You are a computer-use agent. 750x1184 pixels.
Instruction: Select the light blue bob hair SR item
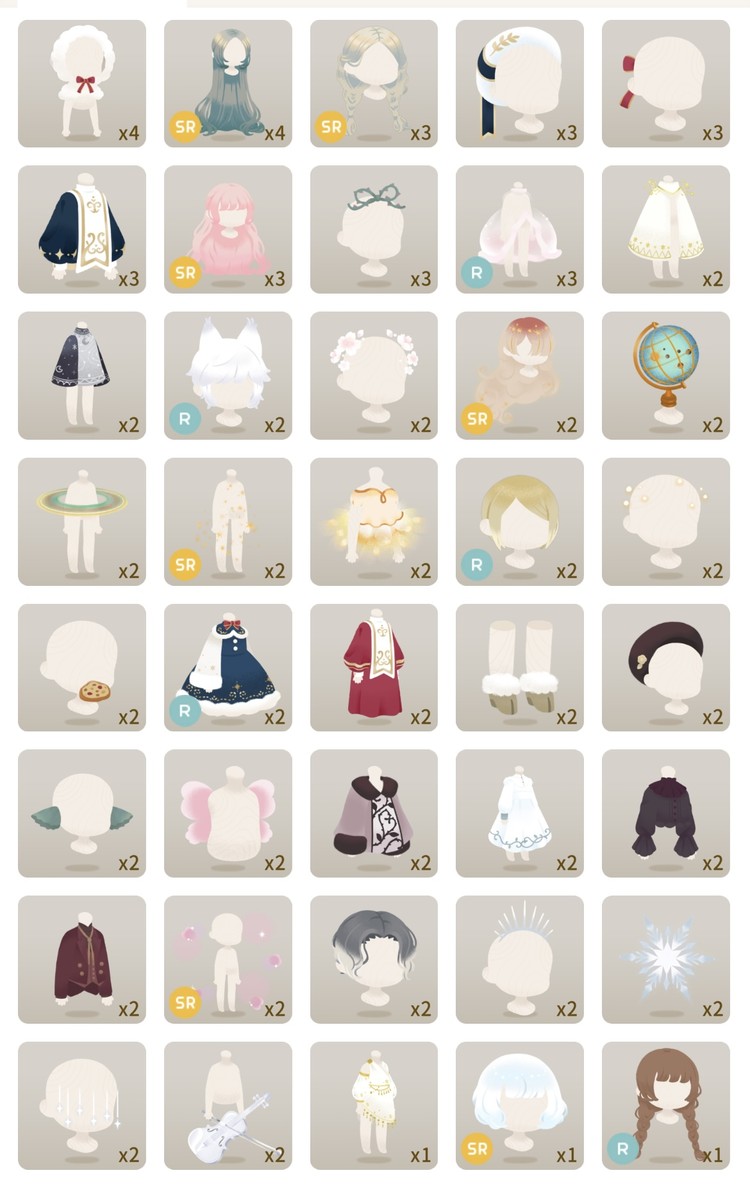(x=519, y=1105)
